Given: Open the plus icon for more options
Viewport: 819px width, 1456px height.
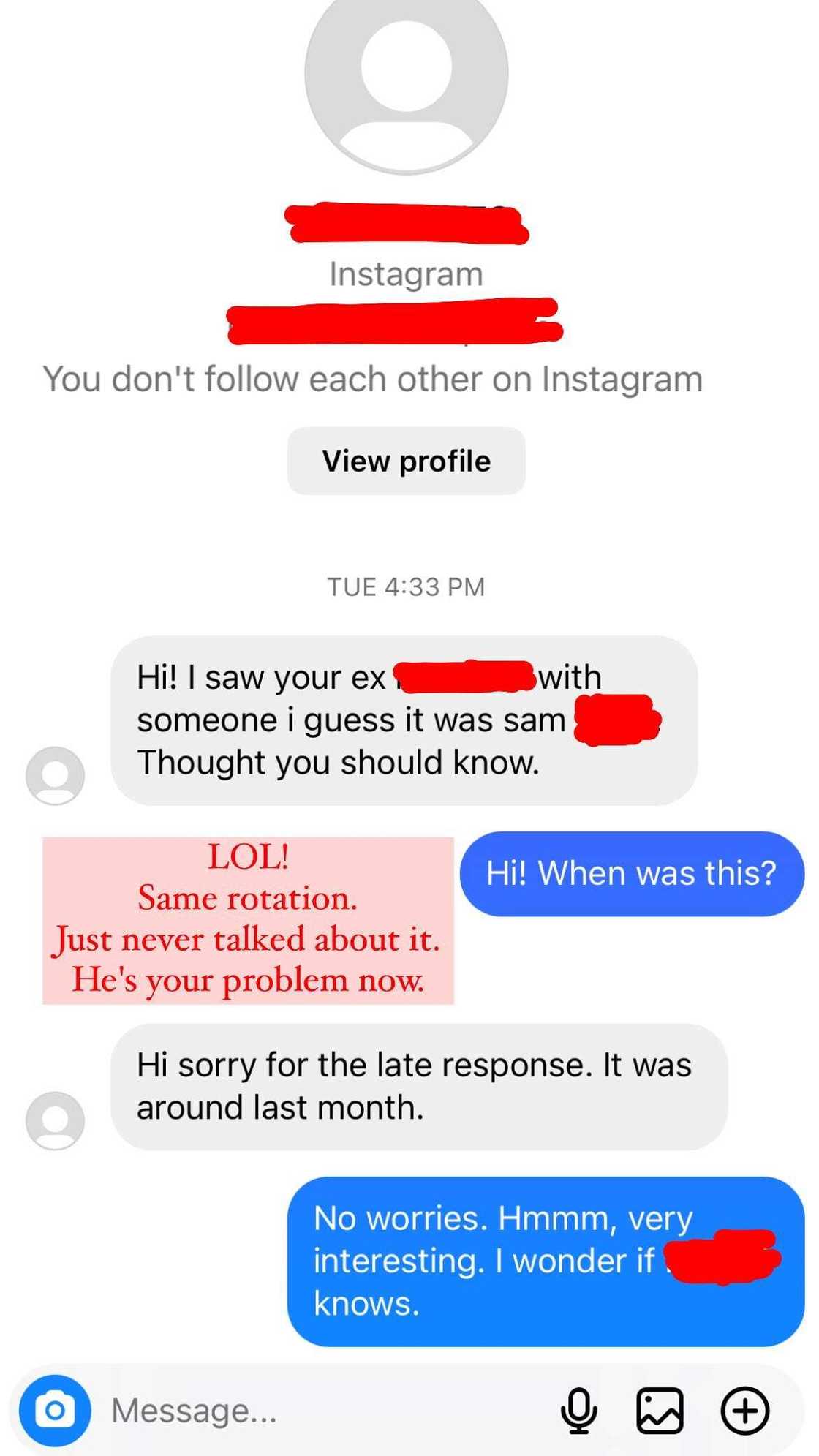Looking at the screenshot, I should tap(744, 1410).
